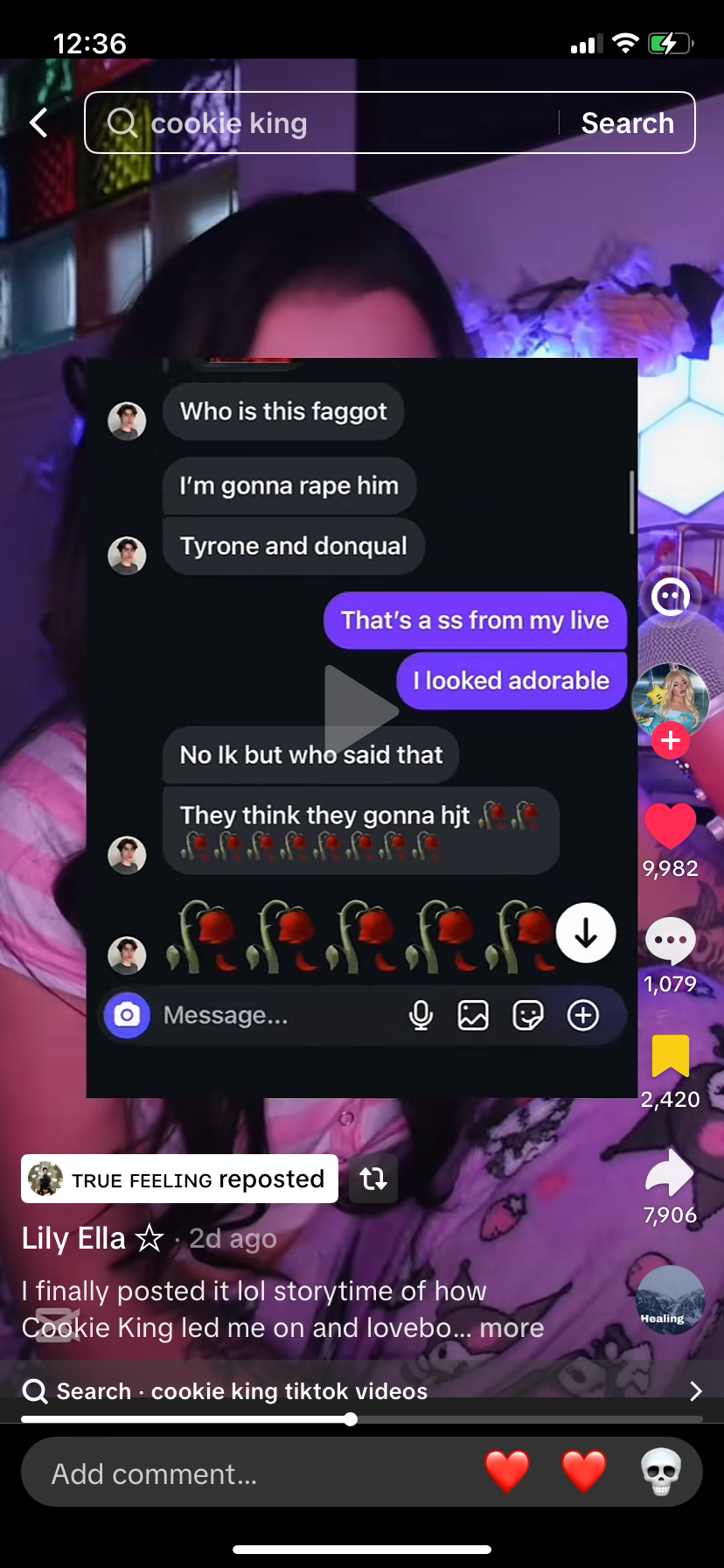724x1568 pixels.
Task: Seek using the video progress bar
Action: (350, 1419)
